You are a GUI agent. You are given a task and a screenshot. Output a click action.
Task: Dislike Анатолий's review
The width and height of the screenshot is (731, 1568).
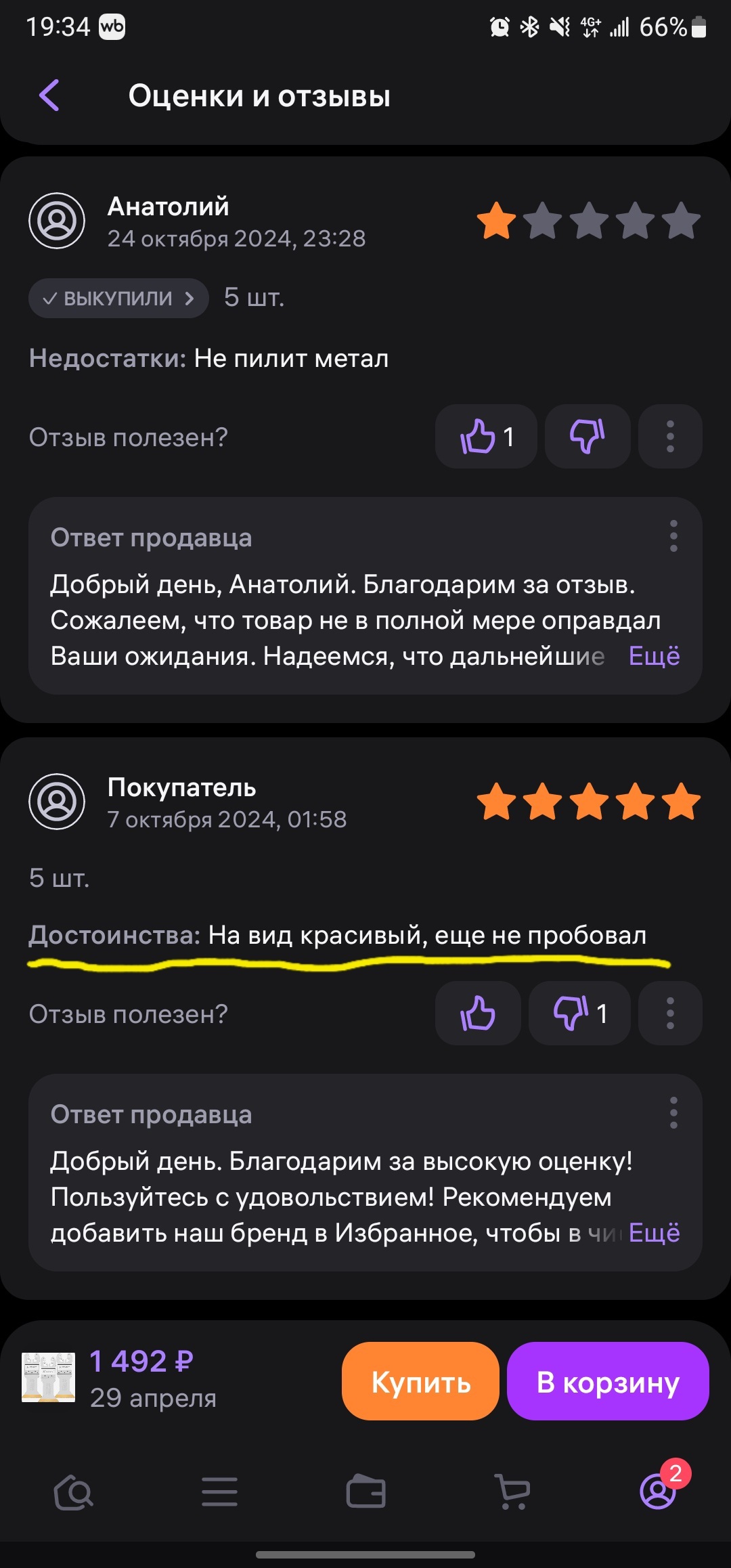pos(587,437)
